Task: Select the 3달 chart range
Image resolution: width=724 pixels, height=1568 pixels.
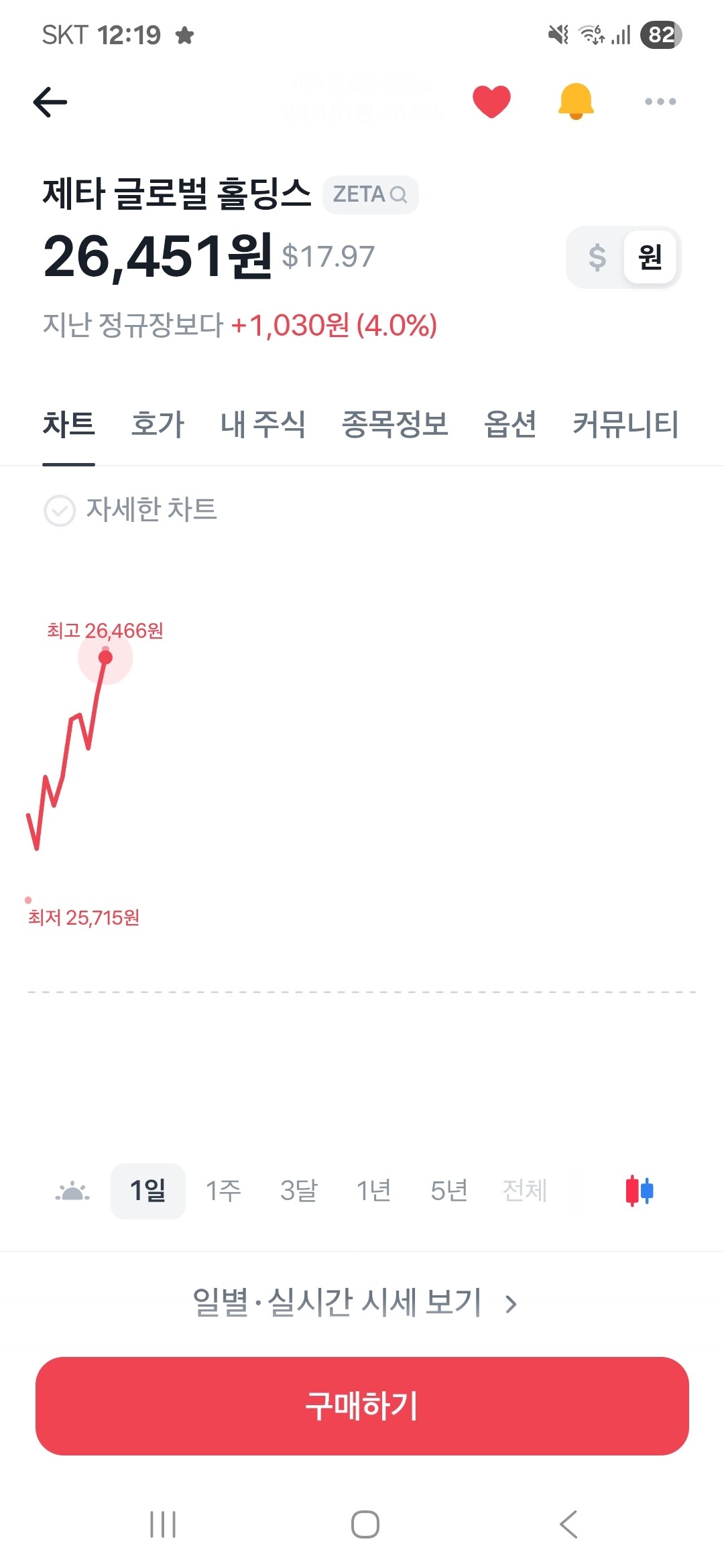Action: tap(298, 1191)
